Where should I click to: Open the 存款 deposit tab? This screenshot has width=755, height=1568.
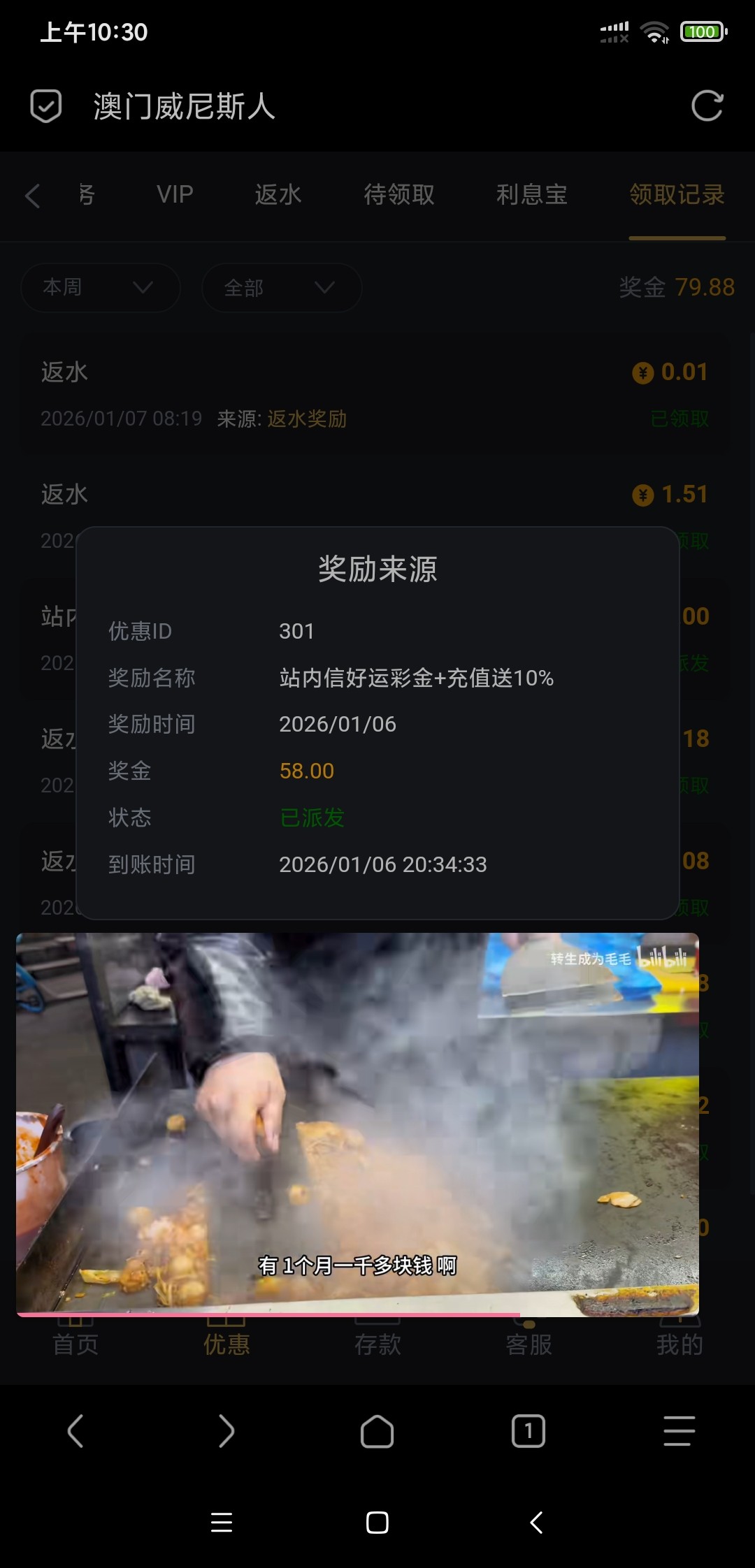coord(377,1343)
